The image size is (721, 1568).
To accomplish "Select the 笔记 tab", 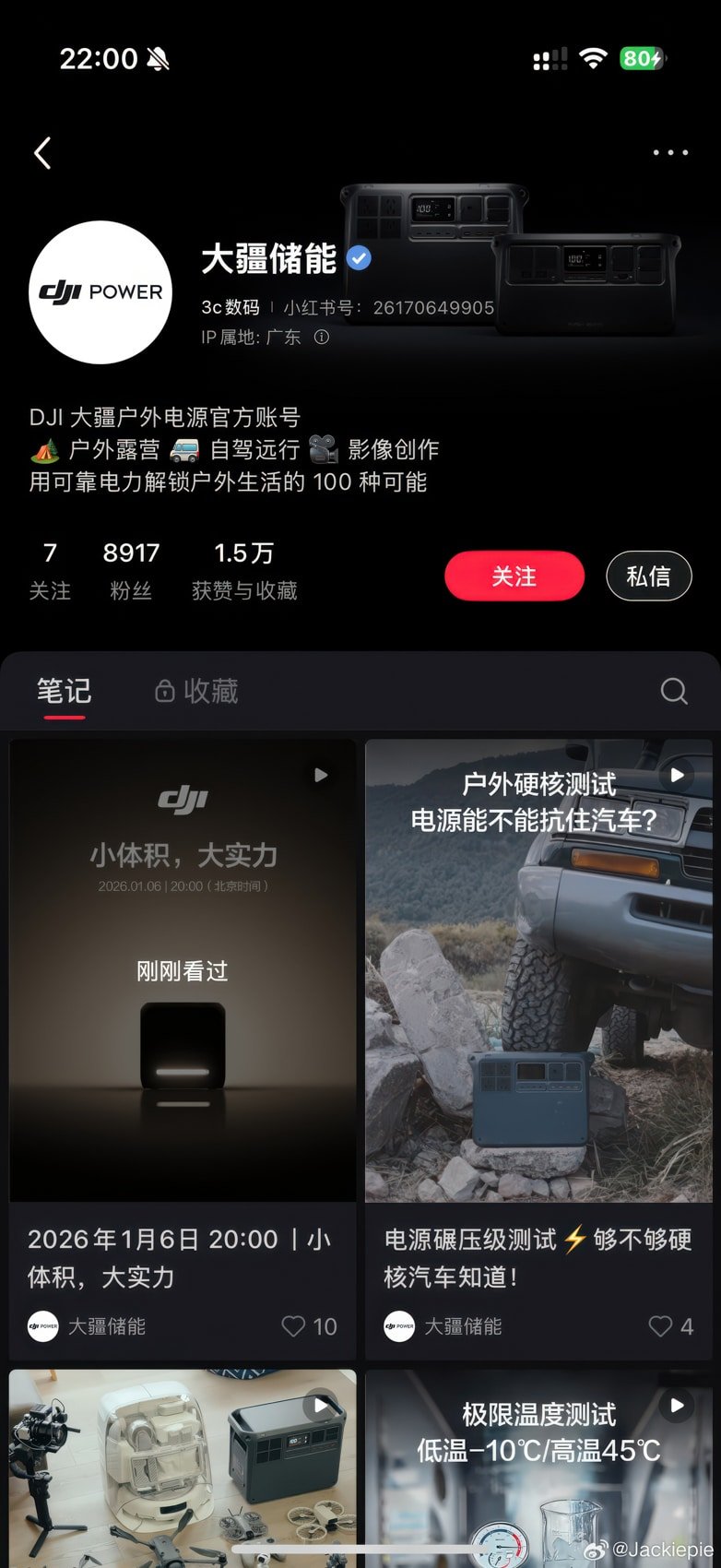I will point(63,692).
